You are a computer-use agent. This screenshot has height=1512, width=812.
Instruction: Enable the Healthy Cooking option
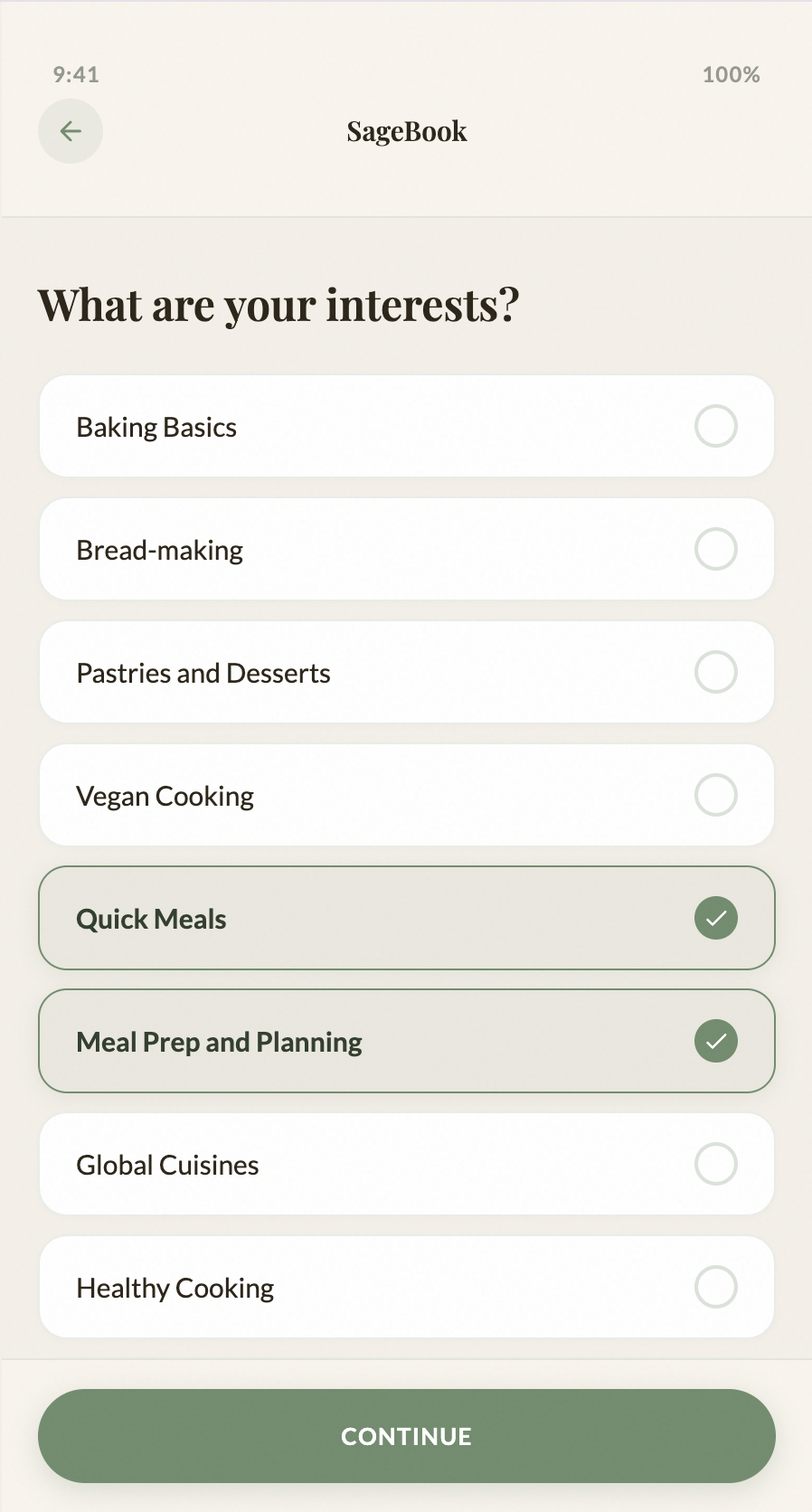pyautogui.click(x=406, y=1287)
